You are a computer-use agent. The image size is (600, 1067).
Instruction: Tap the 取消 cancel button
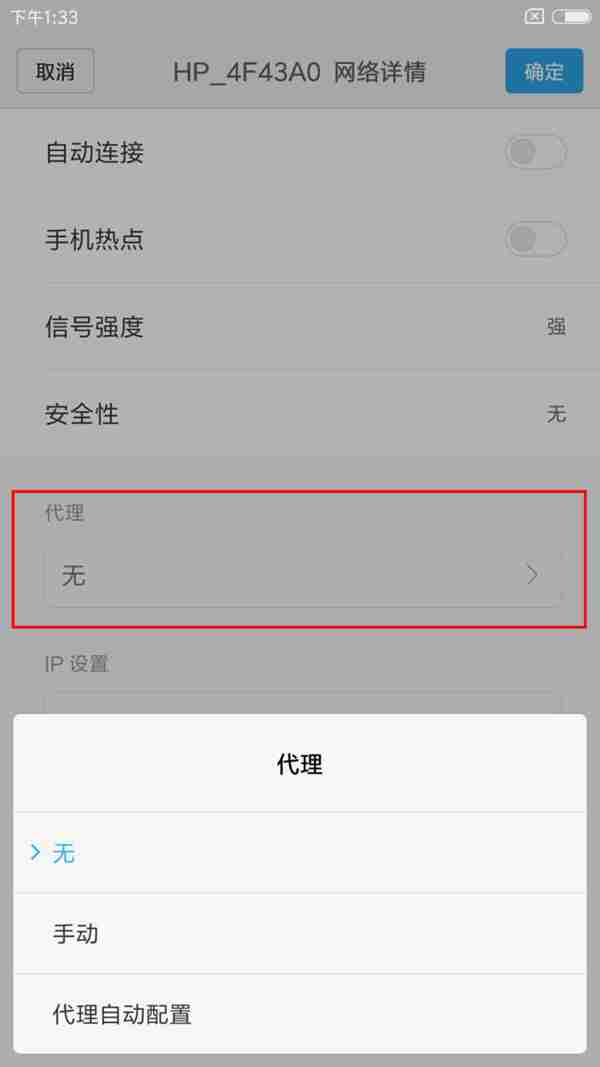[55, 72]
